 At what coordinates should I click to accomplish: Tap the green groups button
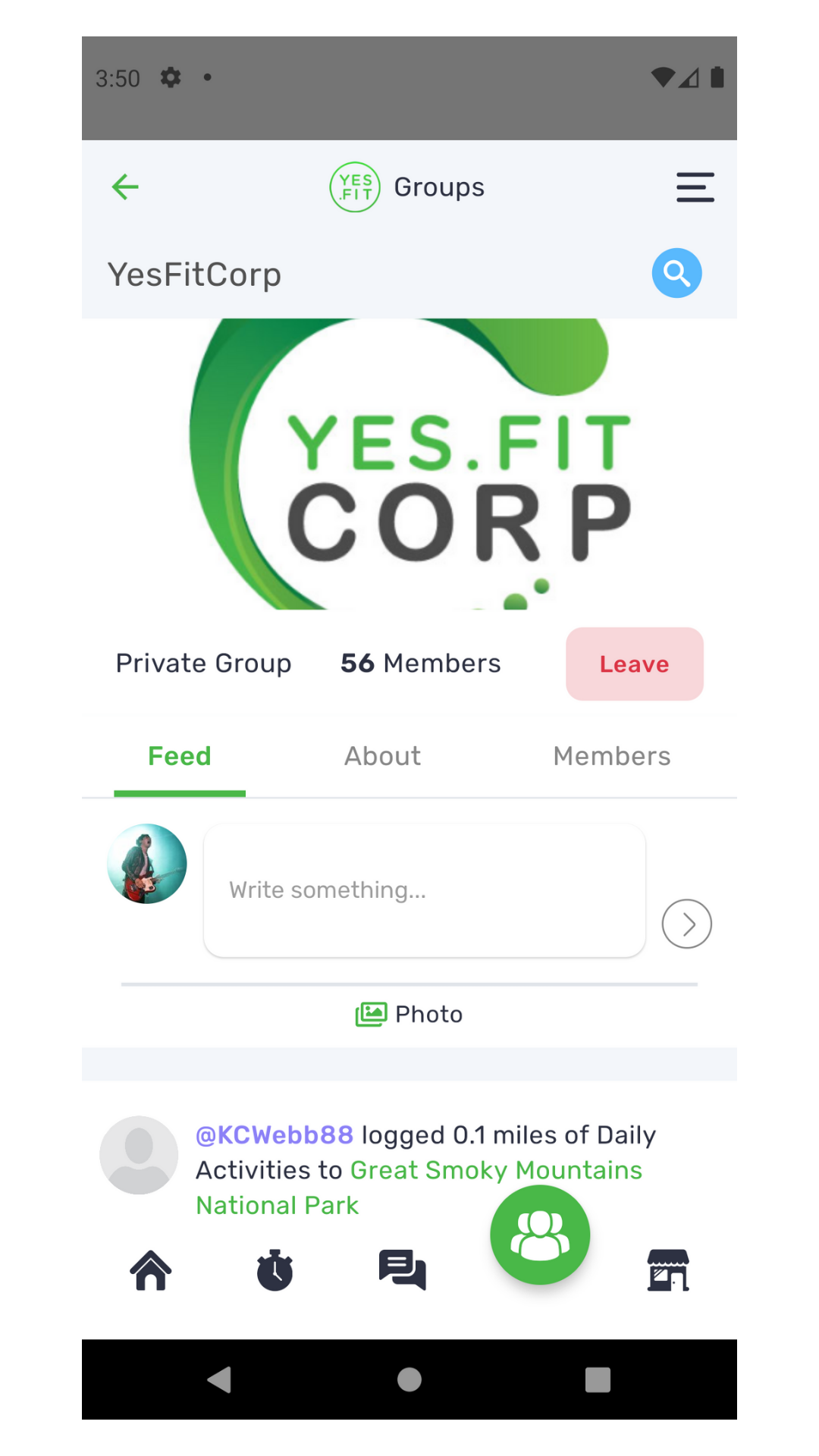pyautogui.click(x=540, y=1235)
